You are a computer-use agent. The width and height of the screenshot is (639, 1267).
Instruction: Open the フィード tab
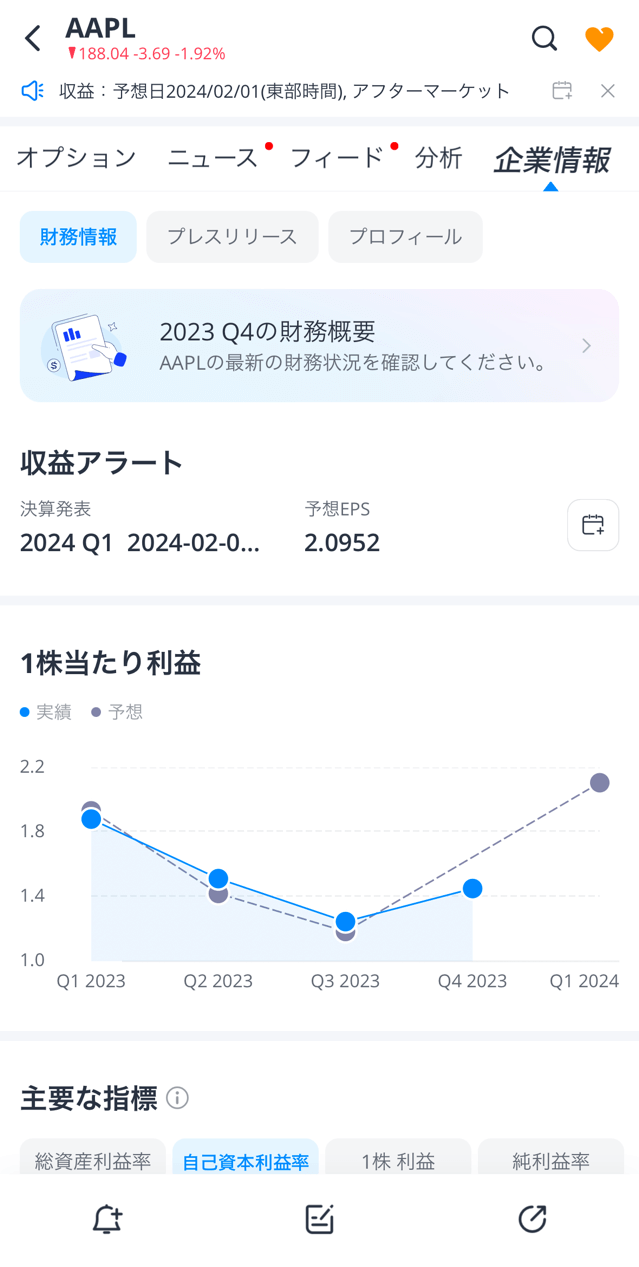point(337,157)
